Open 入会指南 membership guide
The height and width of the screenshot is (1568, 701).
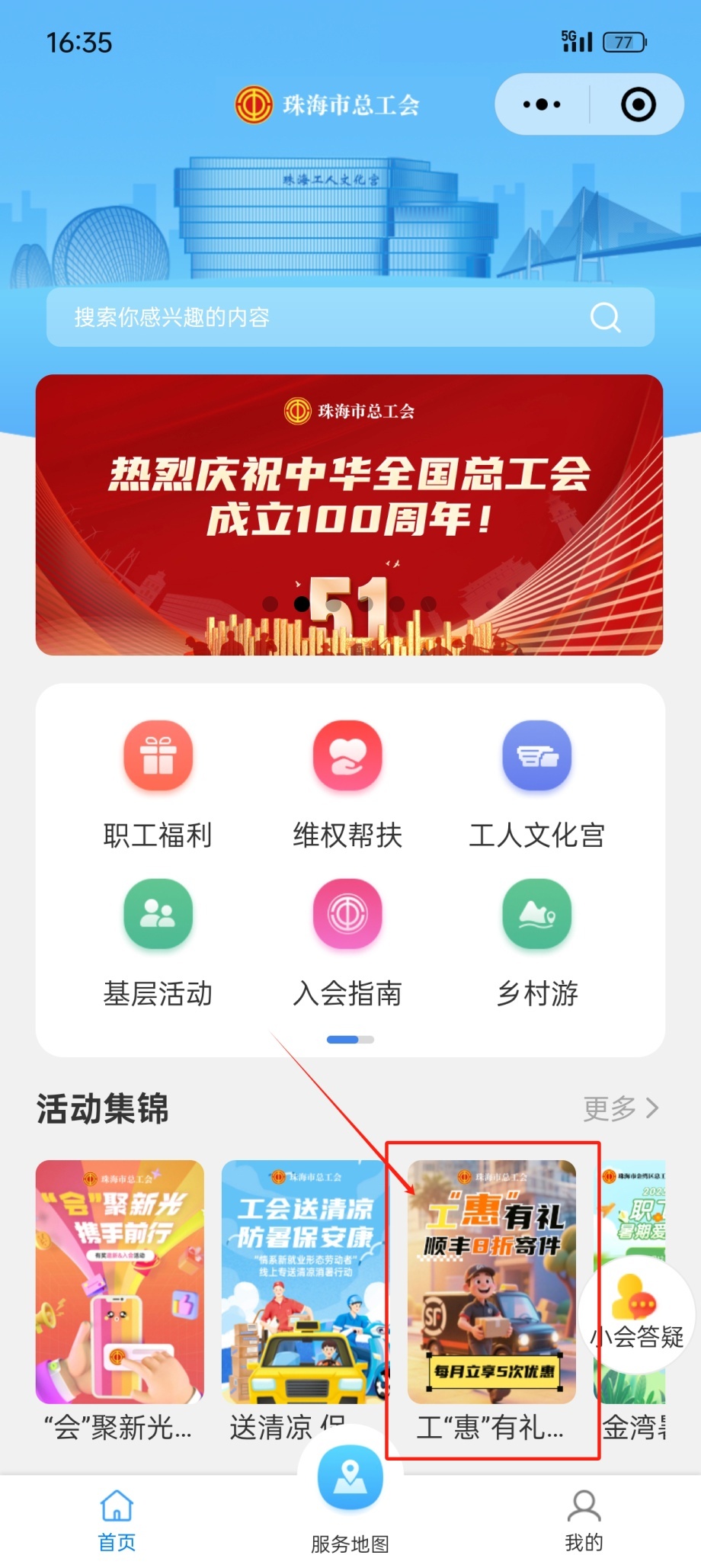click(x=347, y=944)
